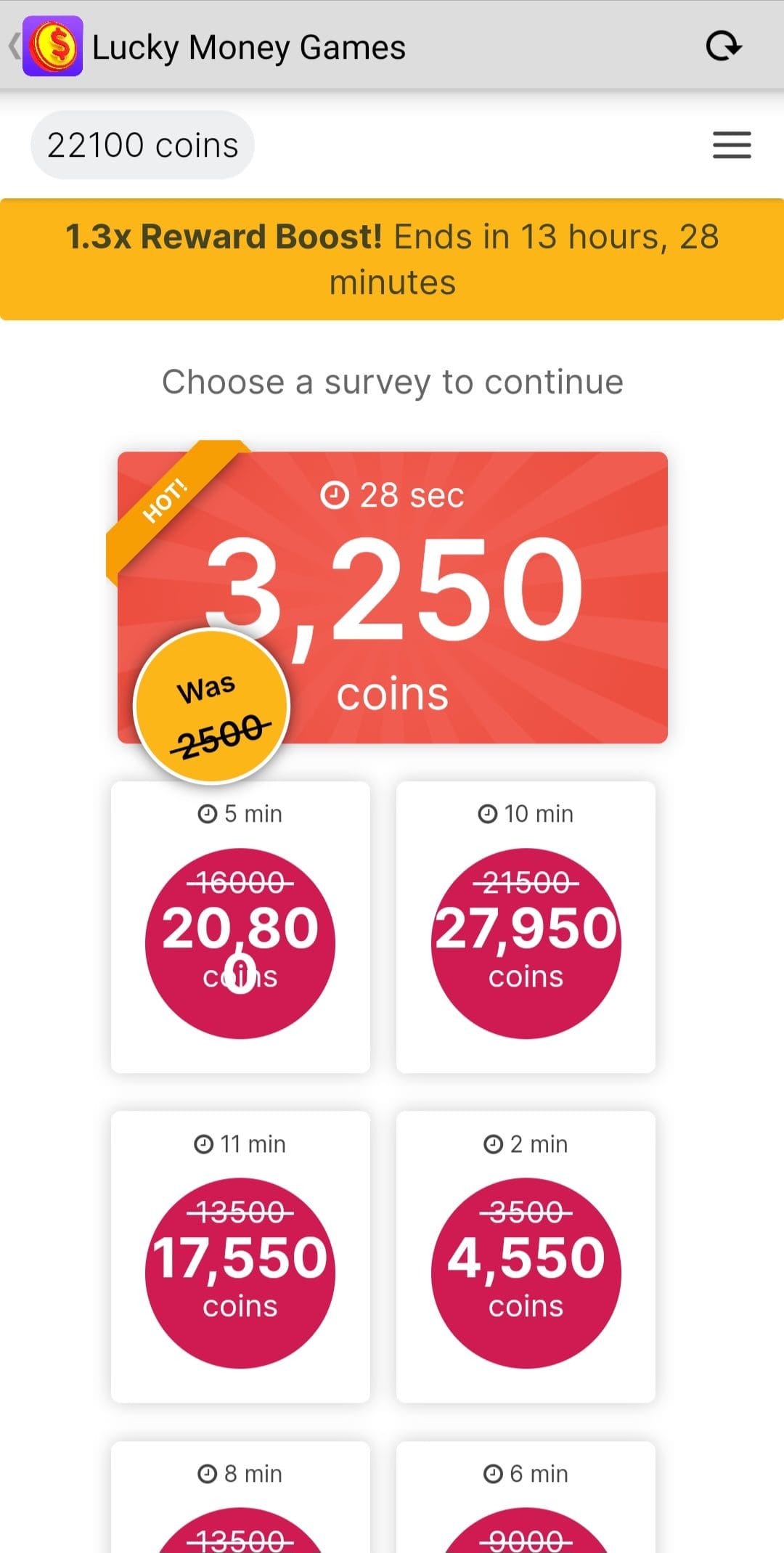Open the 6 min survey card
This screenshot has height=1553, width=784.
tap(526, 1497)
